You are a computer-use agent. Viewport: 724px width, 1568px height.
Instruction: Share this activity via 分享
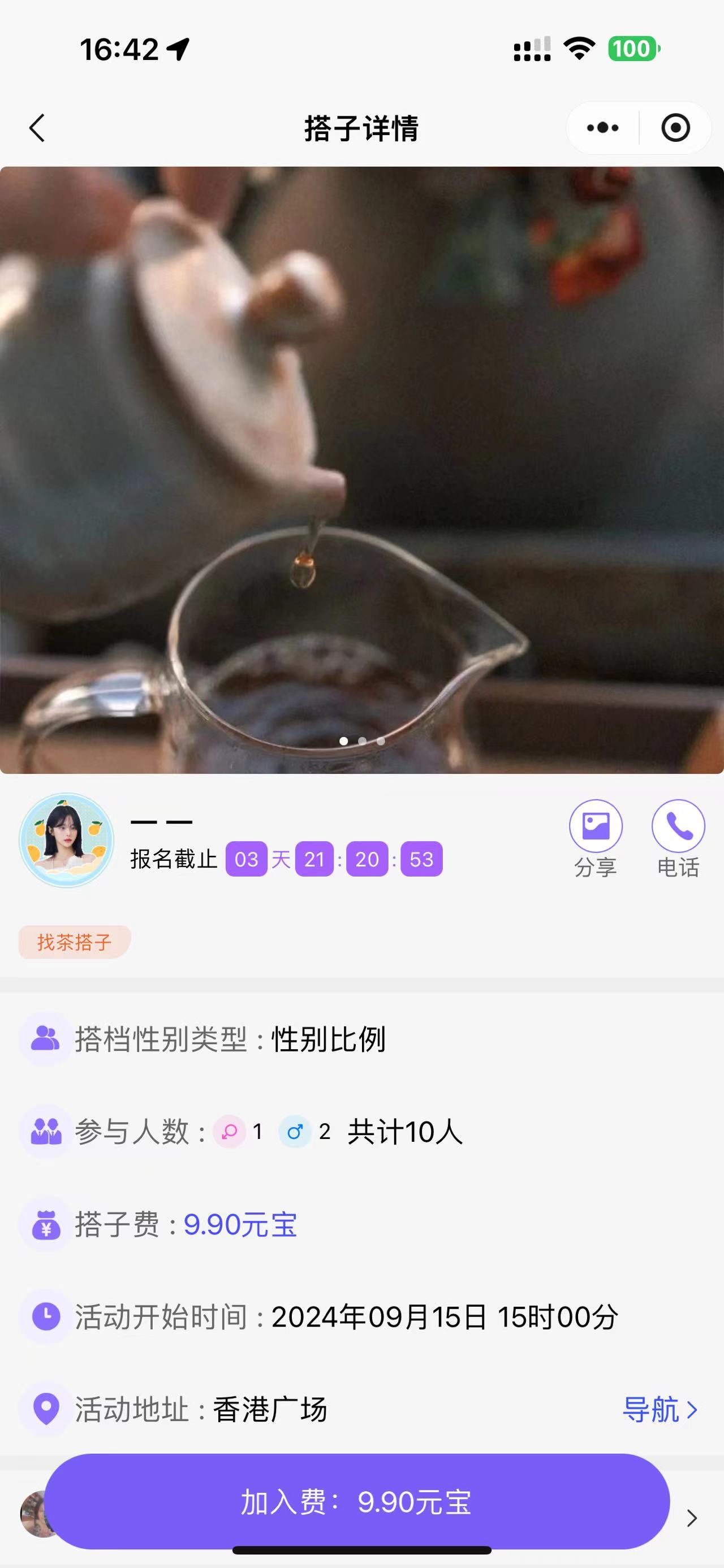coord(596,838)
